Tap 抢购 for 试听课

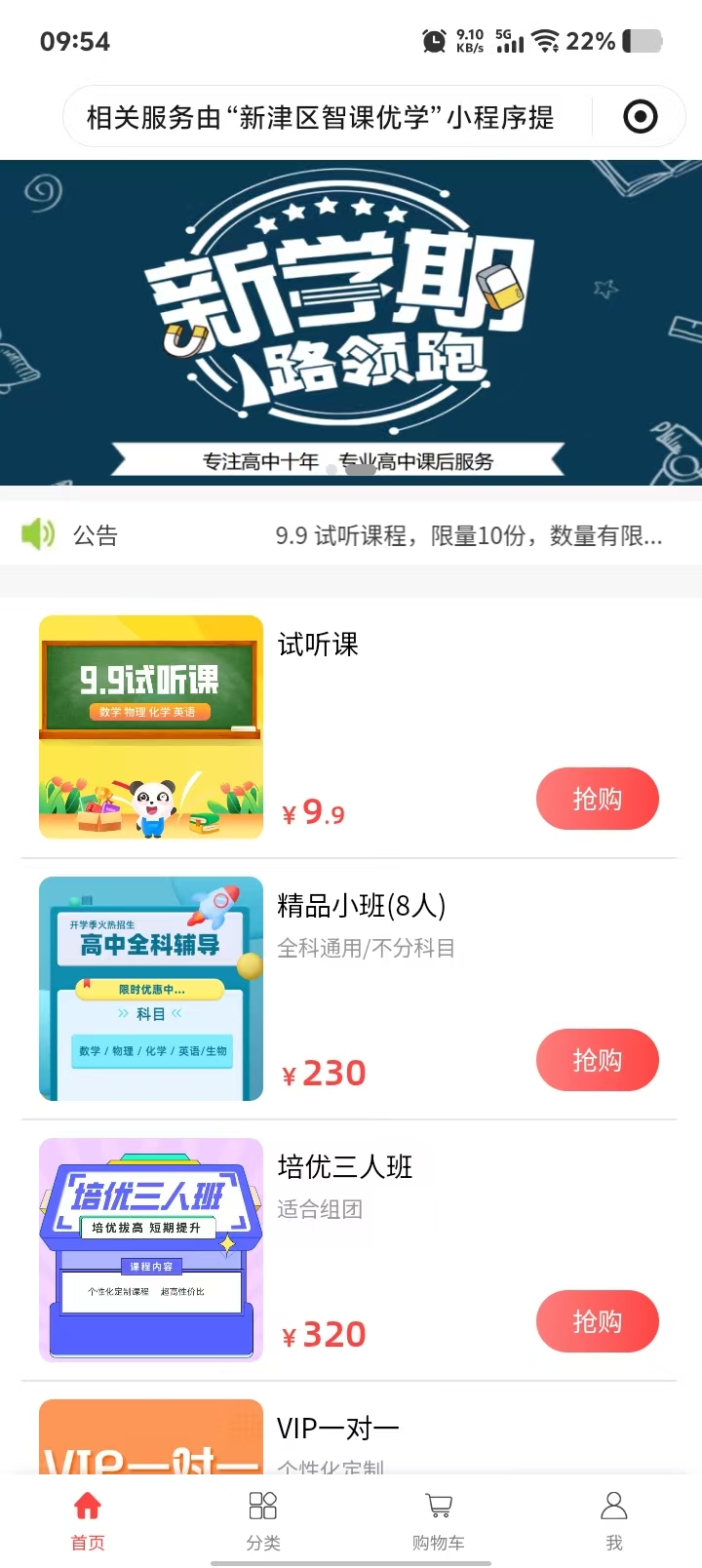[x=597, y=799]
